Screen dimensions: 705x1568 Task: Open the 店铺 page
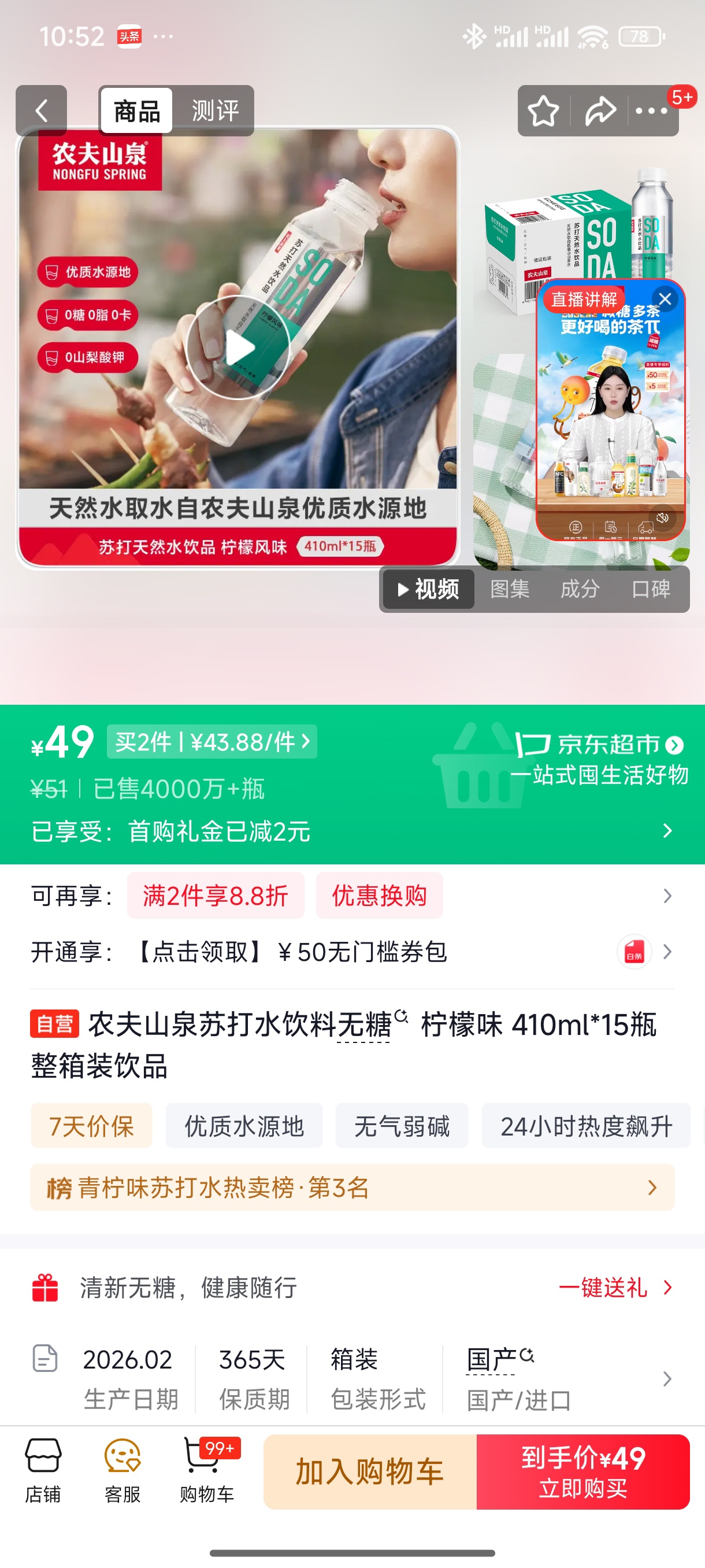pyautogui.click(x=43, y=1470)
